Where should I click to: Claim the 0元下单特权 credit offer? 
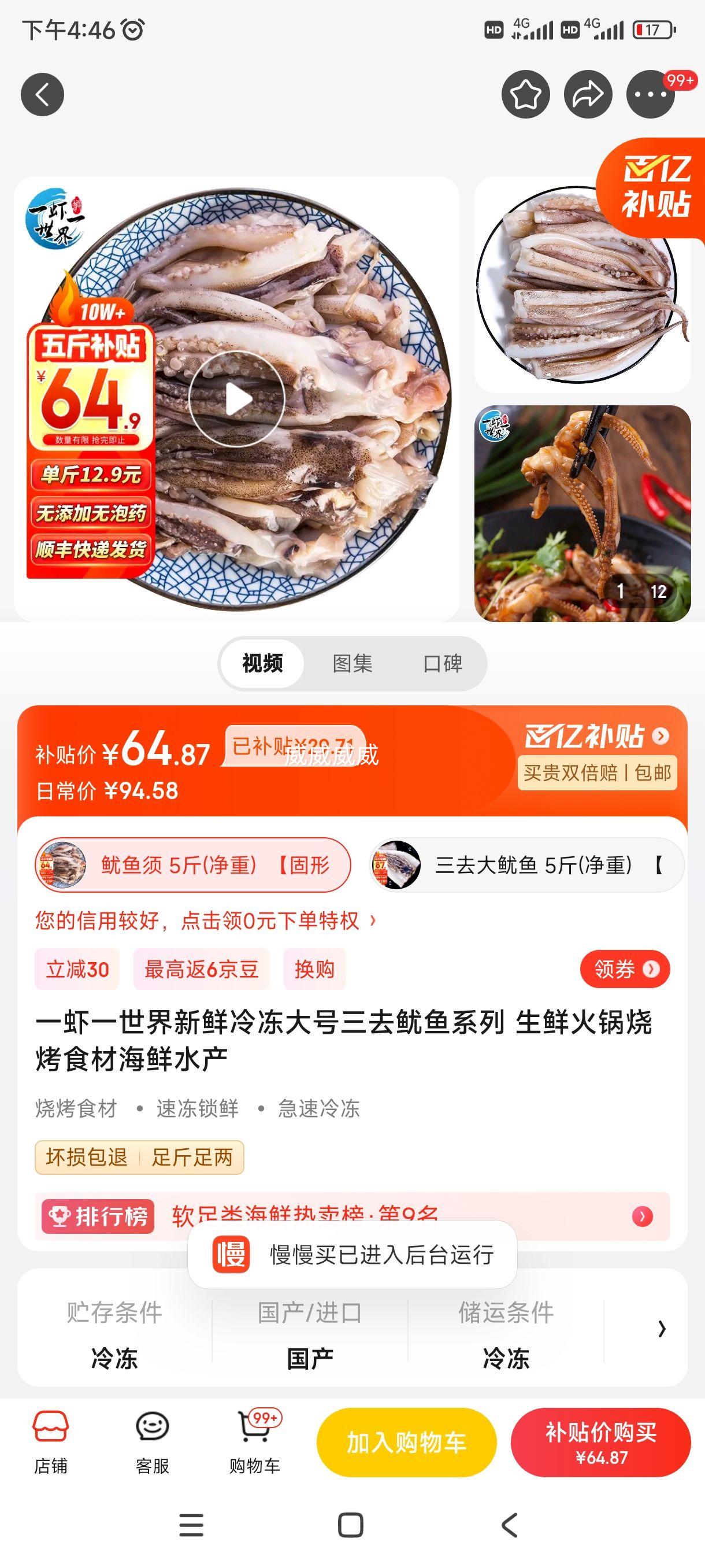(x=206, y=921)
